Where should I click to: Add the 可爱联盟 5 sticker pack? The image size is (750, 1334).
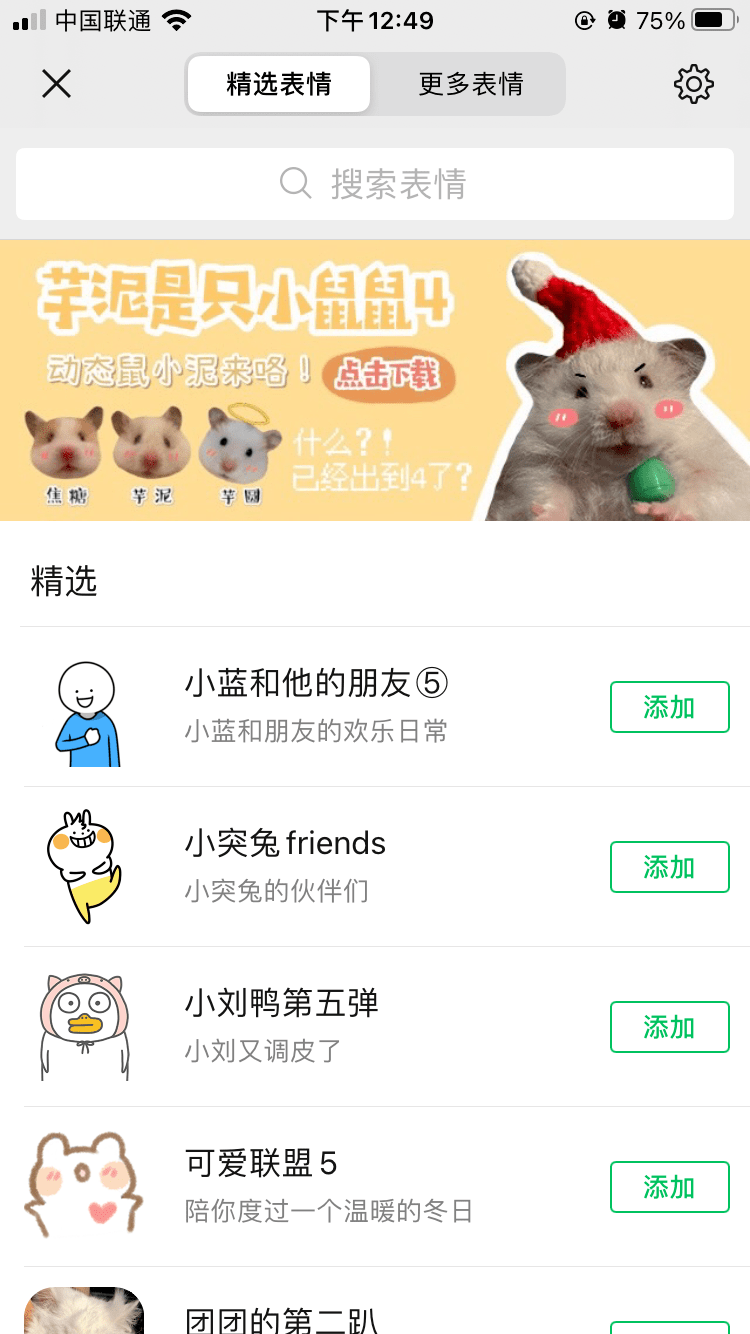click(x=669, y=1186)
